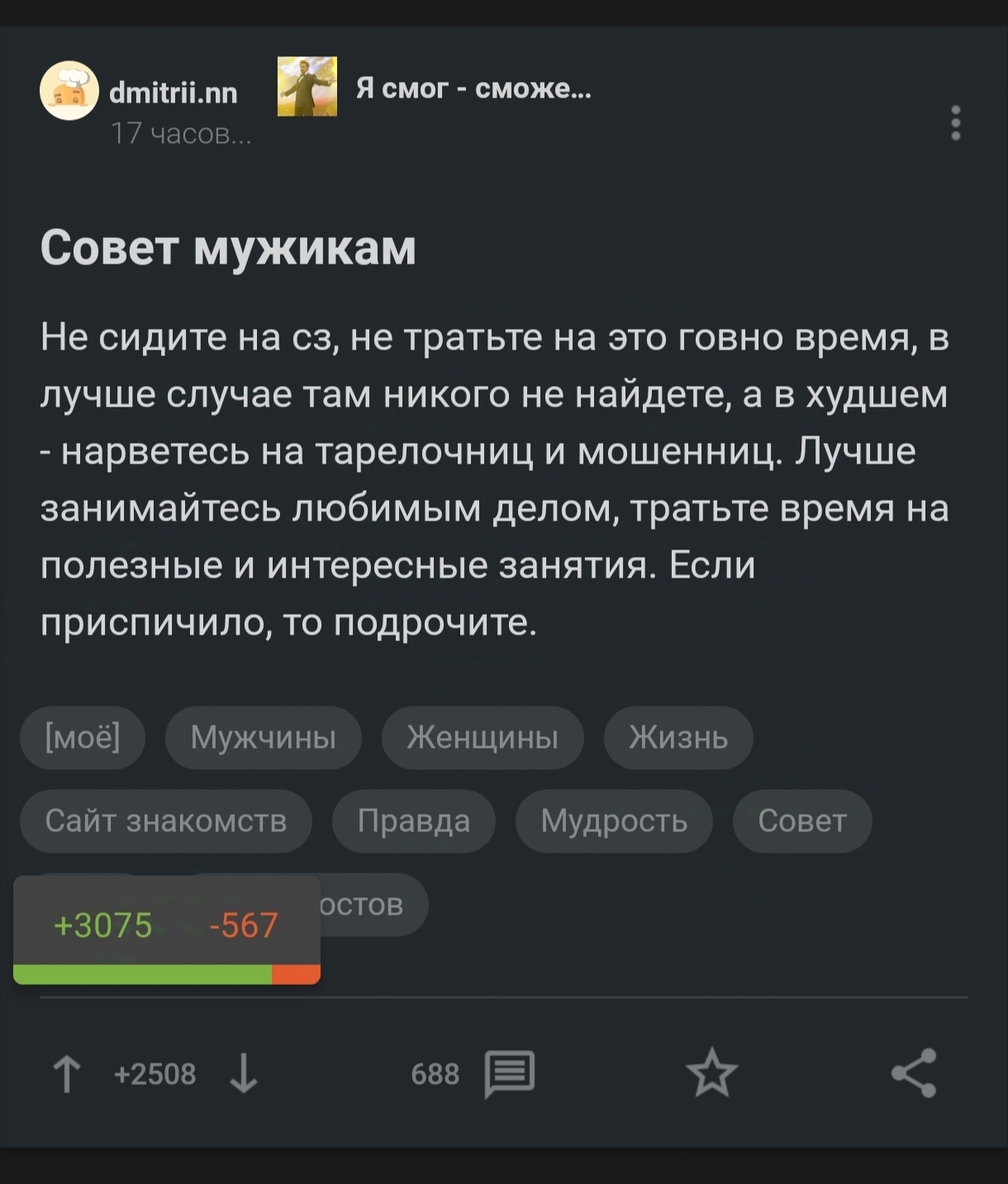
Task: Share this post
Action: pos(913,1074)
